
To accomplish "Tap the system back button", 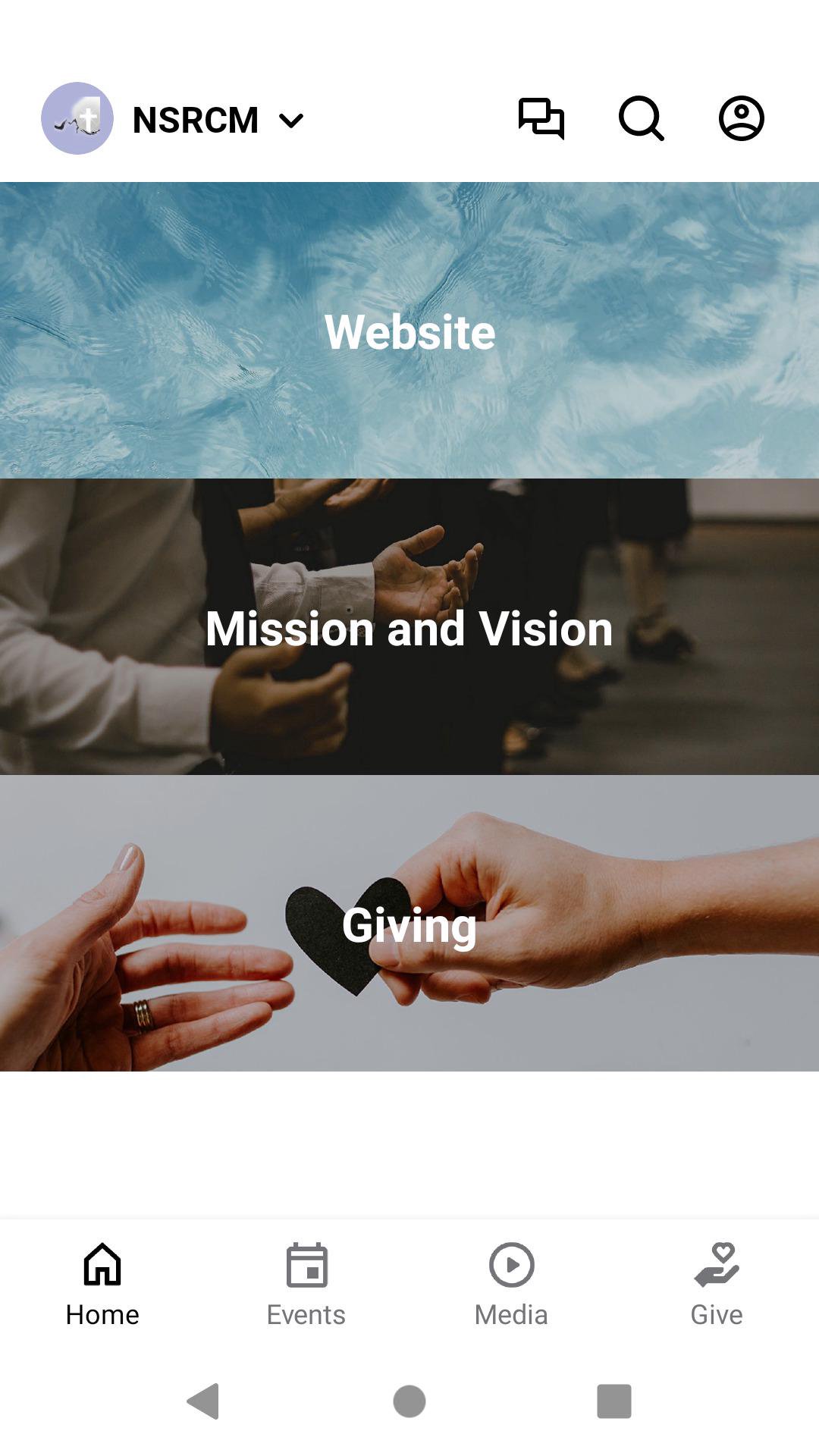I will 203,1401.
